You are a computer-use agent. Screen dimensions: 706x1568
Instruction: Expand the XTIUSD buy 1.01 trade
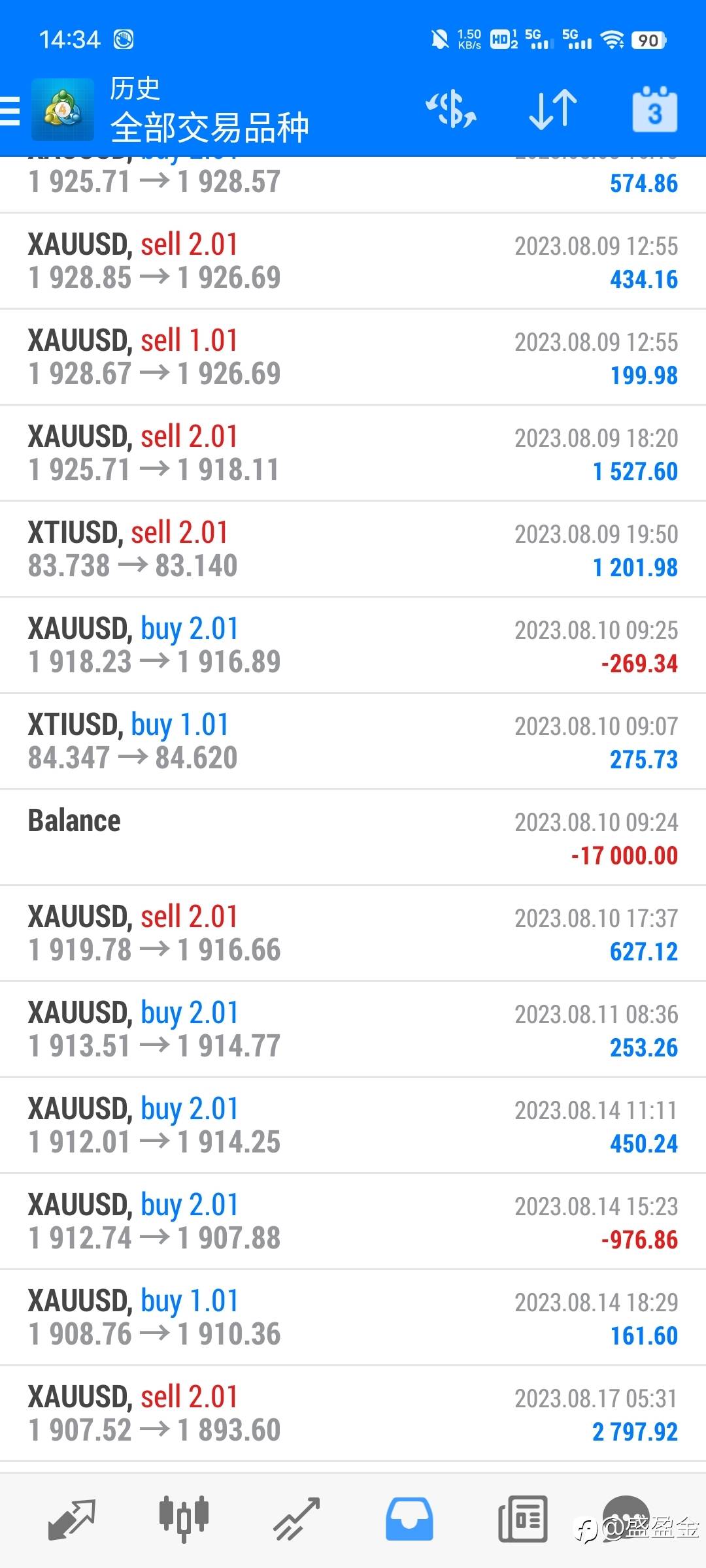(353, 742)
